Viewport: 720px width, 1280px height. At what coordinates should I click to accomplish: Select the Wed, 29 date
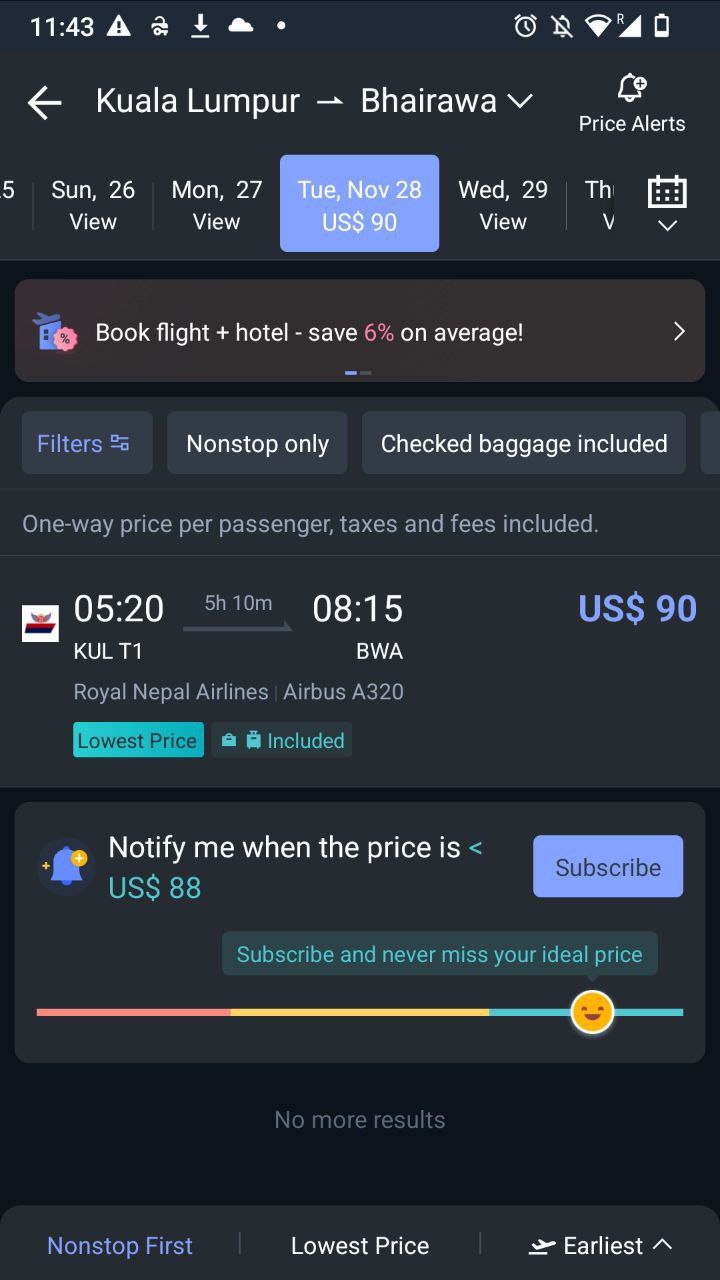coord(502,205)
